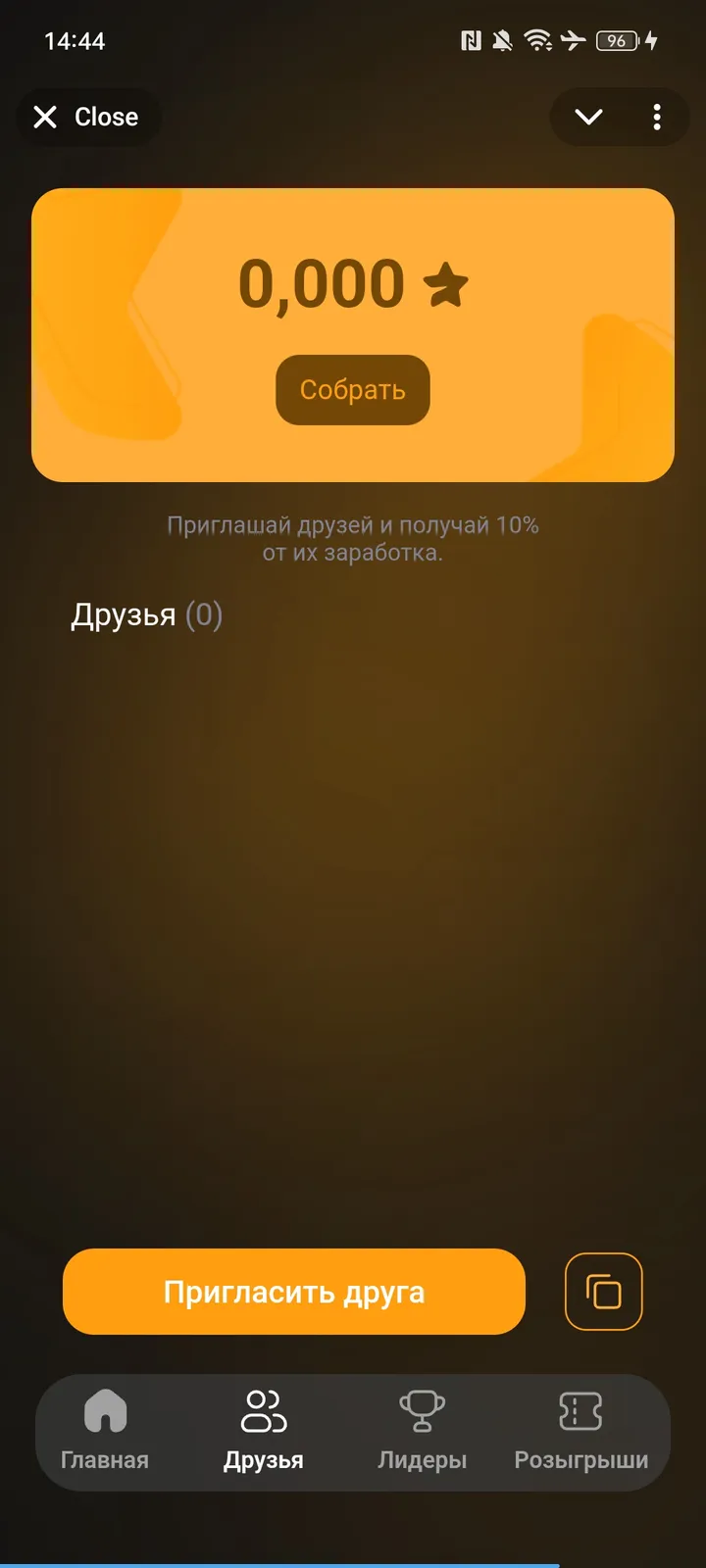The height and width of the screenshot is (1568, 706).
Task: Collapse the app with the chevron
Action: [588, 118]
